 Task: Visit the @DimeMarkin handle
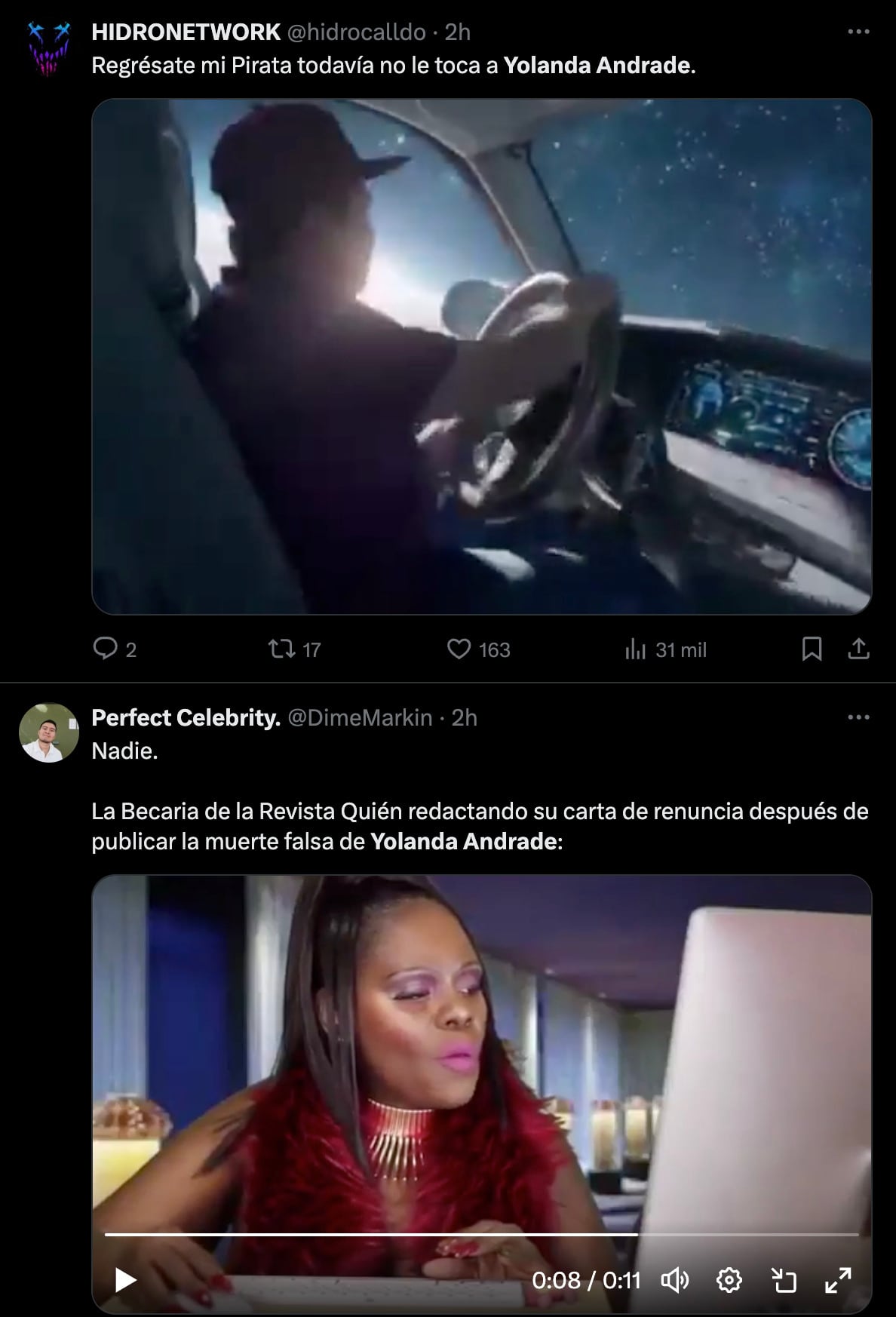pos(360,717)
